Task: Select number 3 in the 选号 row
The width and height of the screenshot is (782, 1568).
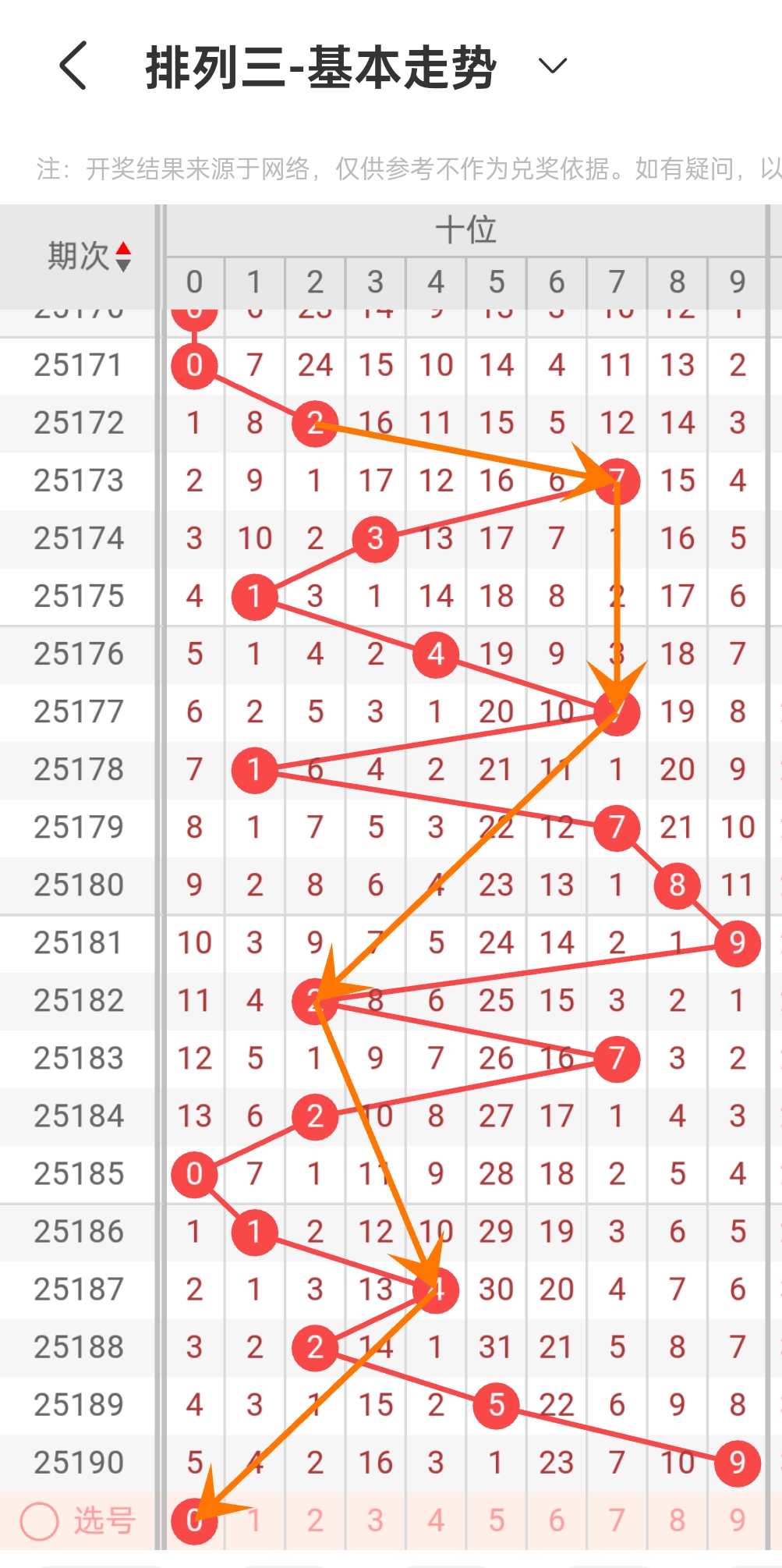Action: click(x=376, y=1520)
